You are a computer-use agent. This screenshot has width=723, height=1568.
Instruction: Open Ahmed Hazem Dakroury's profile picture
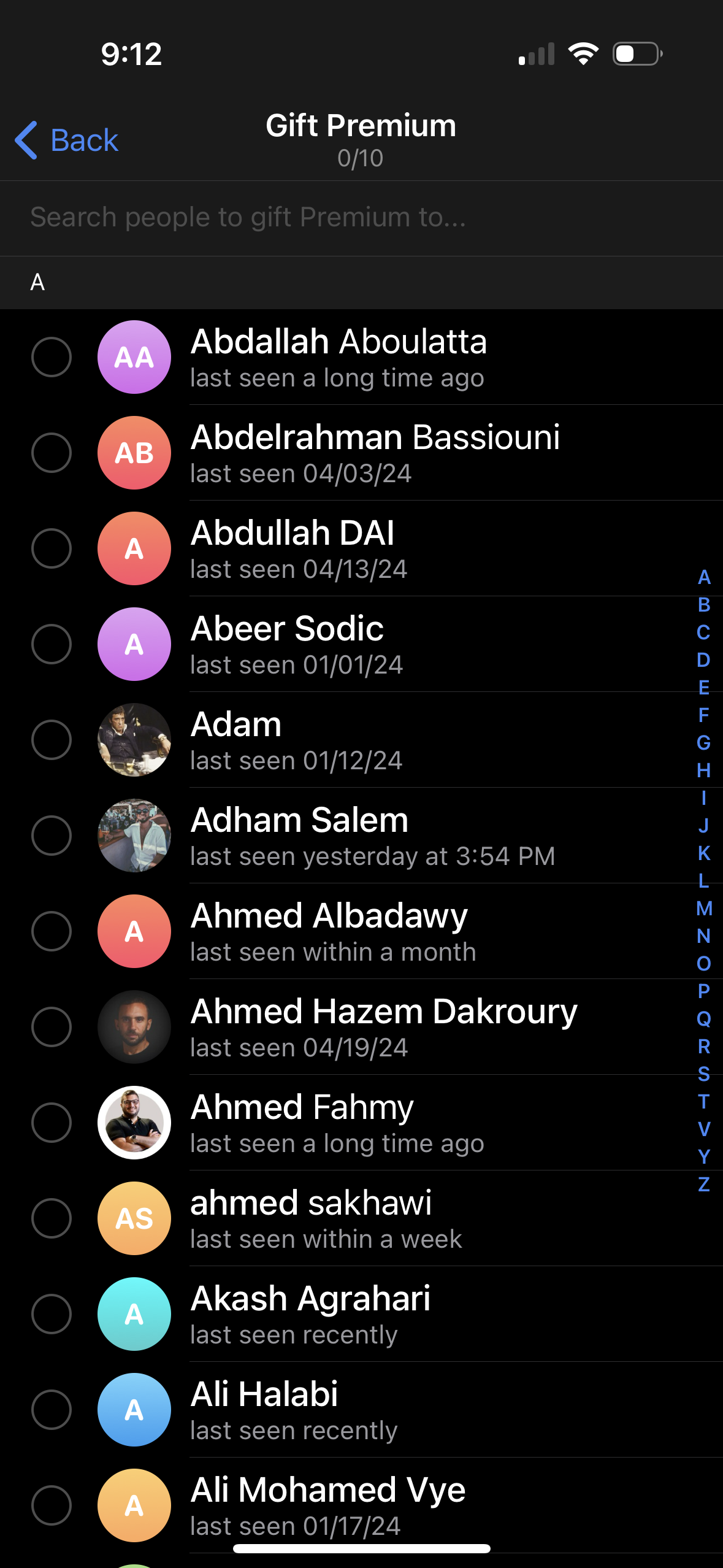point(134,1028)
